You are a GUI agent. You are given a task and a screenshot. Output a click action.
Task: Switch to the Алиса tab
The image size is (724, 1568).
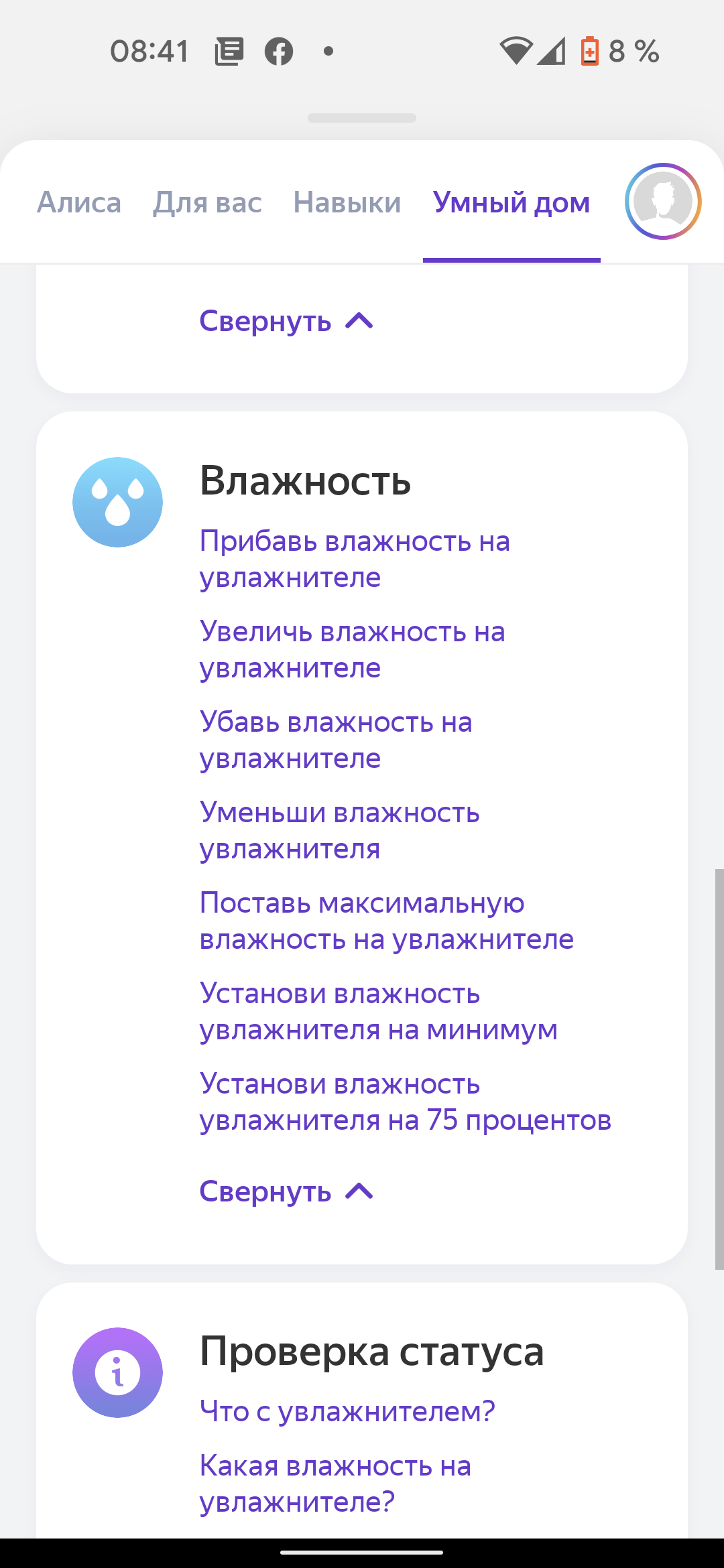79,202
